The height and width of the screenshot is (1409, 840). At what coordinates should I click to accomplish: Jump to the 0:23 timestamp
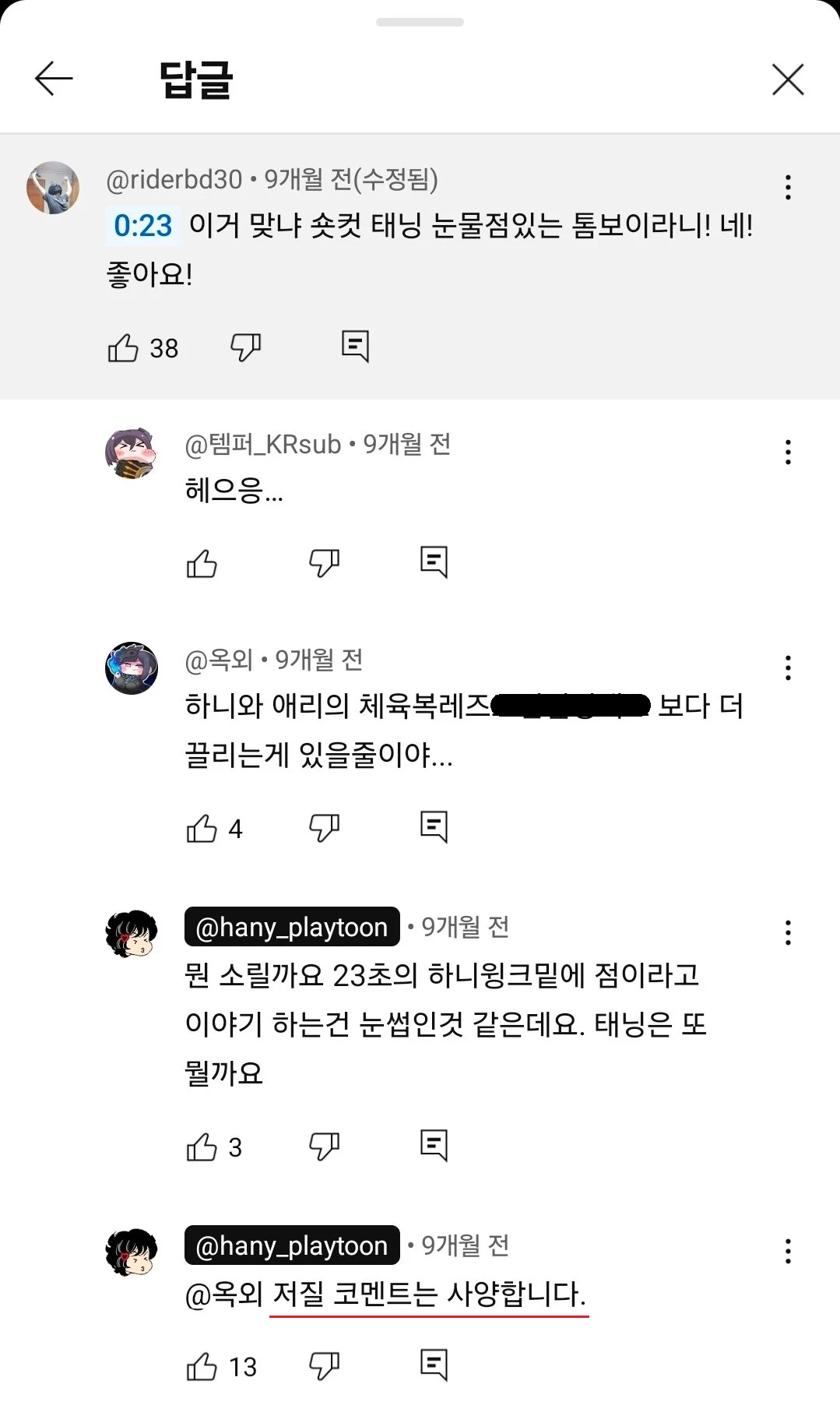click(x=142, y=226)
